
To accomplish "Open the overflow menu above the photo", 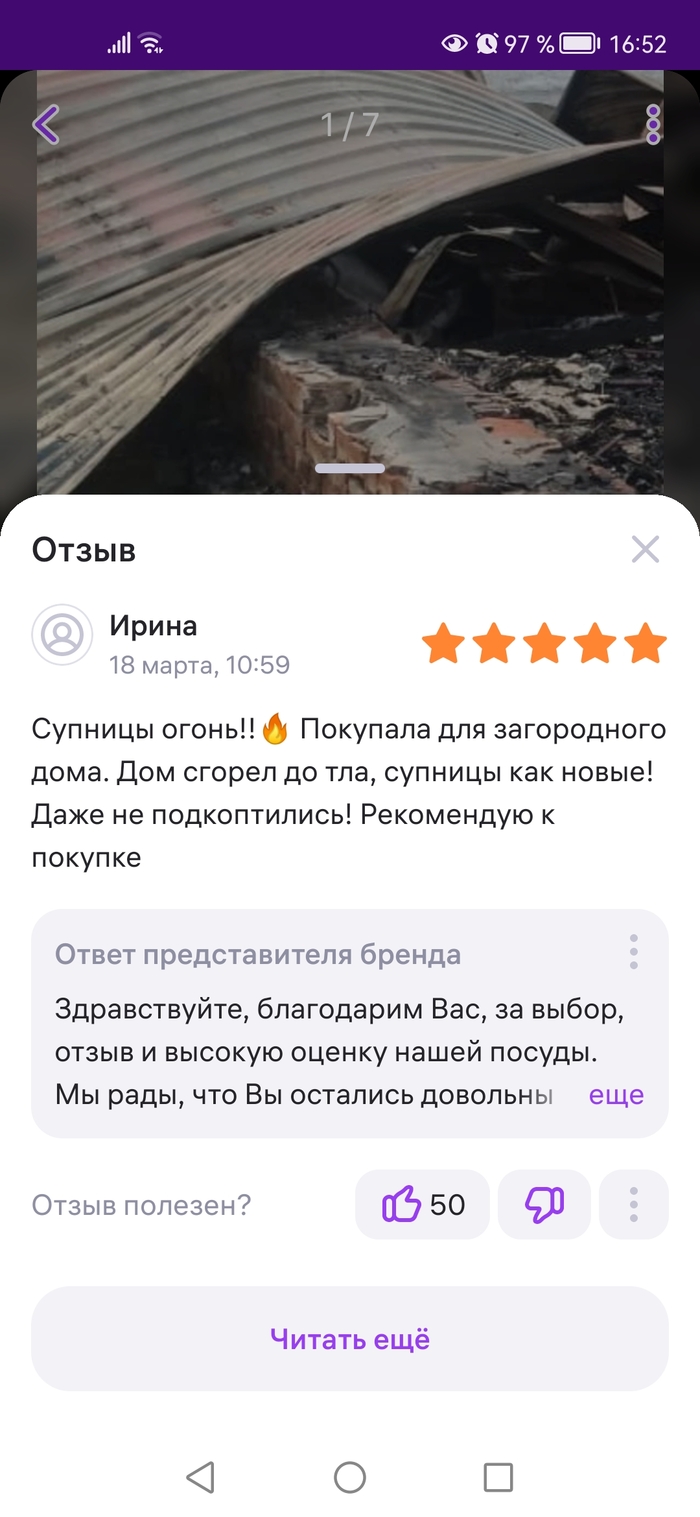I will pos(653,125).
